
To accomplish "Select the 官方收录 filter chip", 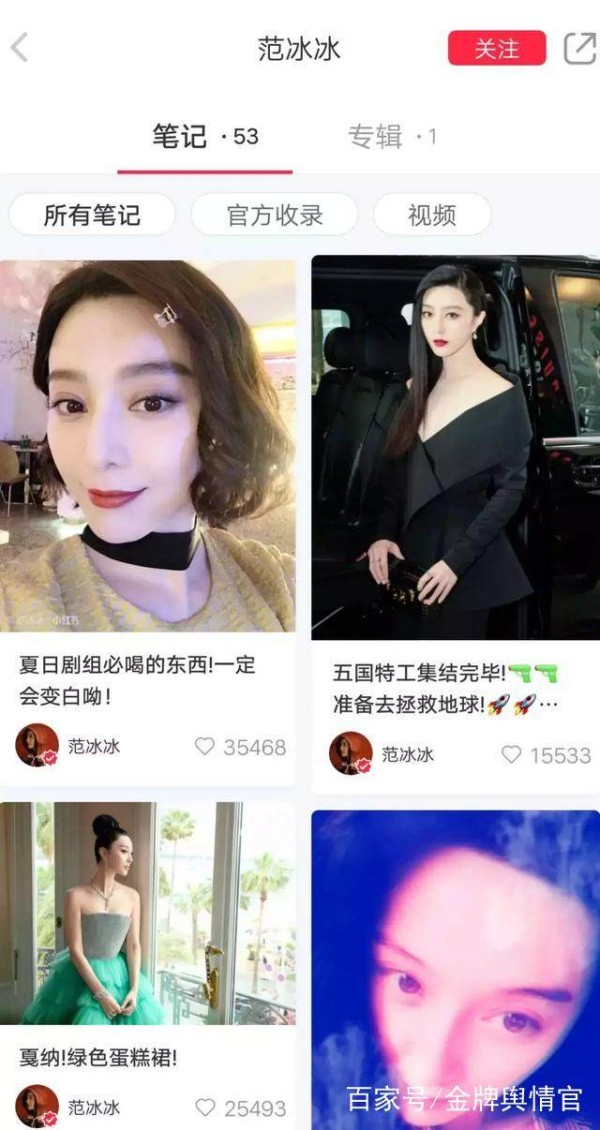I will [x=274, y=215].
